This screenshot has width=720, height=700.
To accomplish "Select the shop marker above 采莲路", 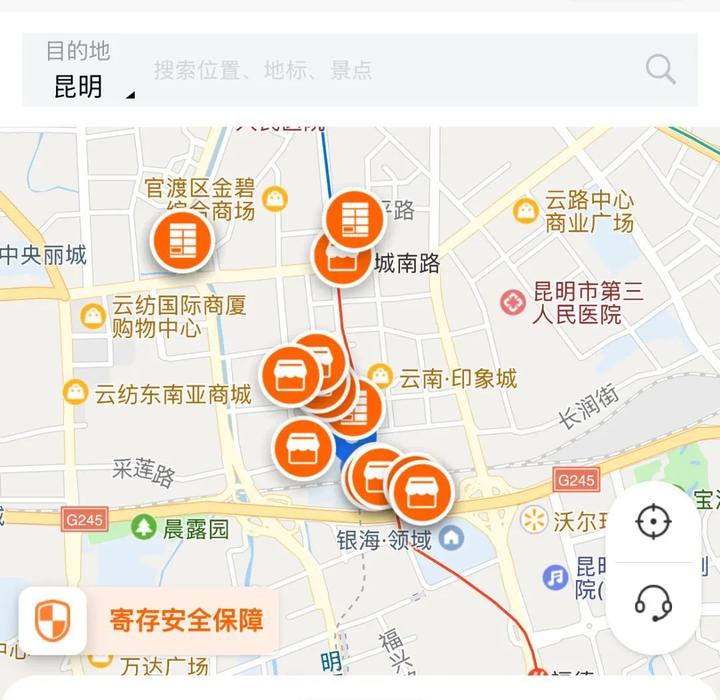I will click(x=303, y=448).
